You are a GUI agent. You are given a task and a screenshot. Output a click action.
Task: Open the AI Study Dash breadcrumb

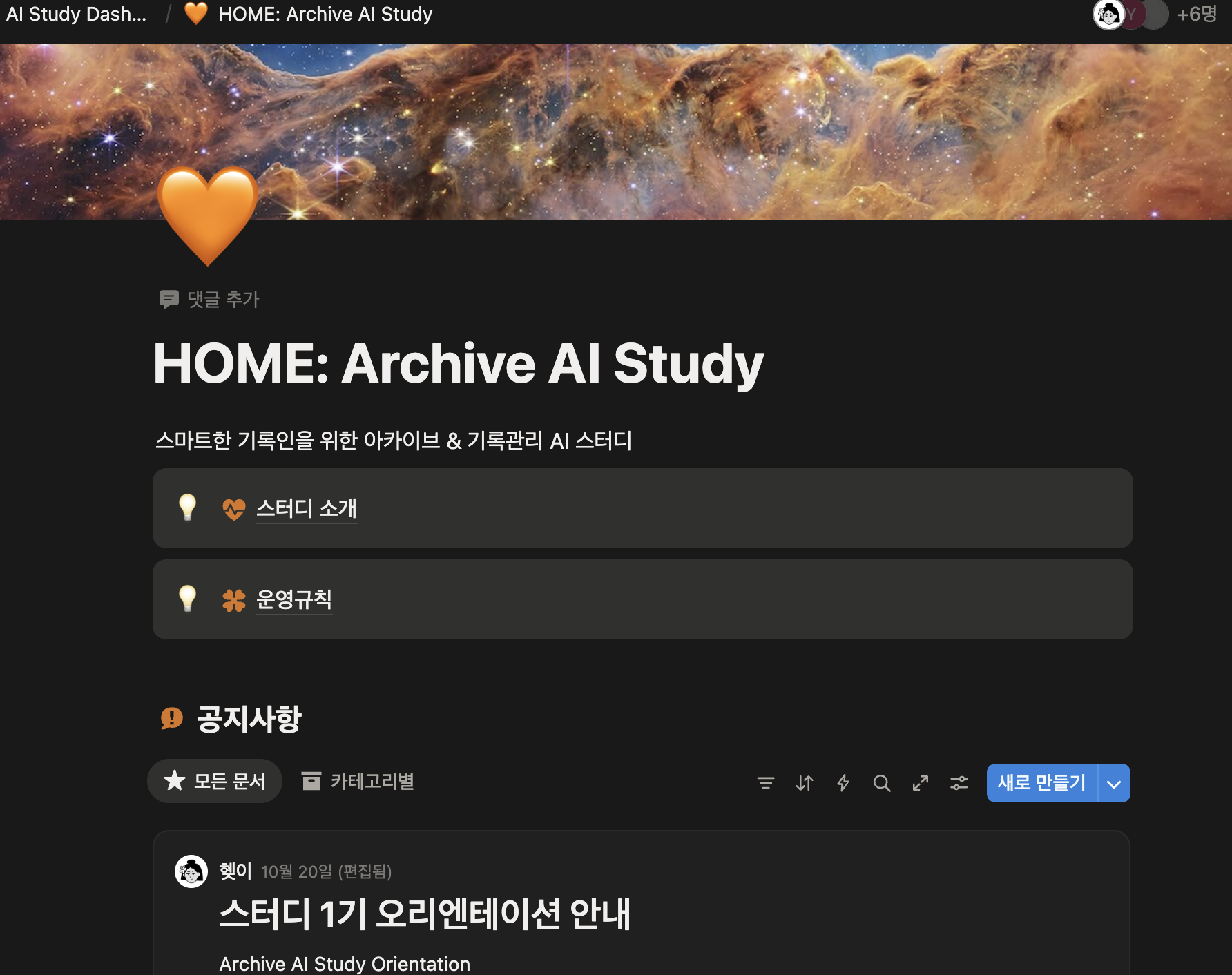[x=76, y=14]
